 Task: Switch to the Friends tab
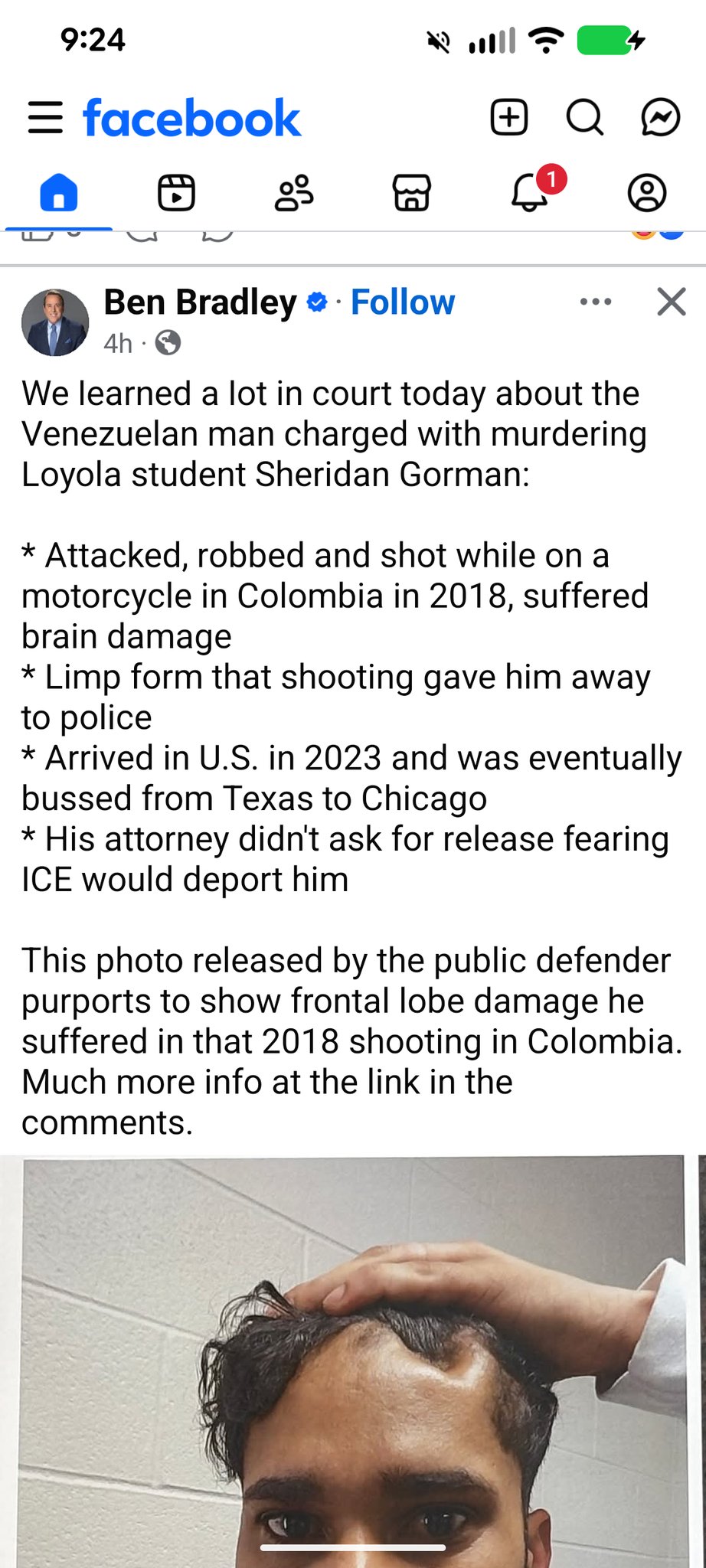(x=294, y=192)
